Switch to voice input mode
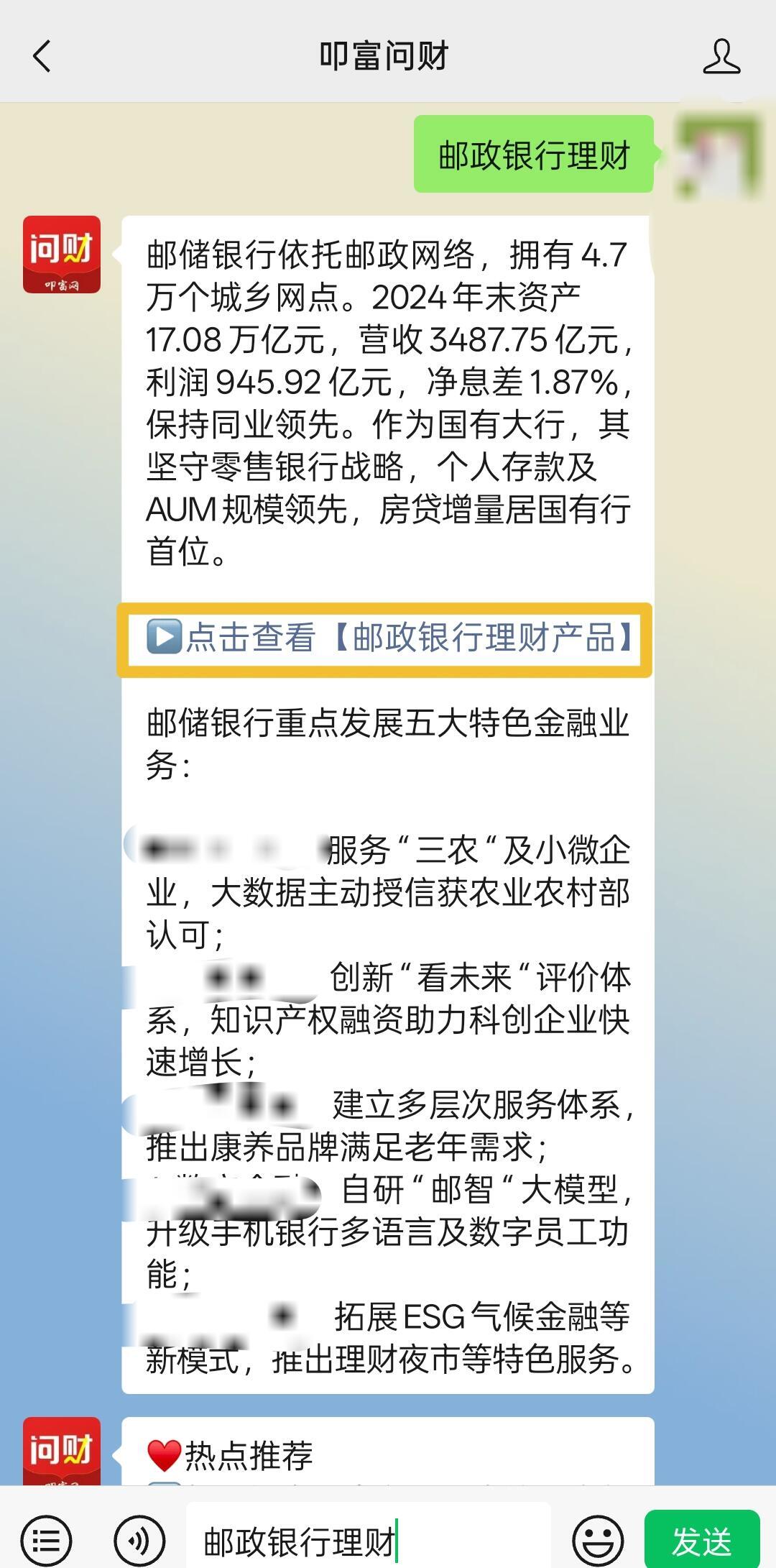Screen dimensions: 776x1568 tap(139, 1541)
